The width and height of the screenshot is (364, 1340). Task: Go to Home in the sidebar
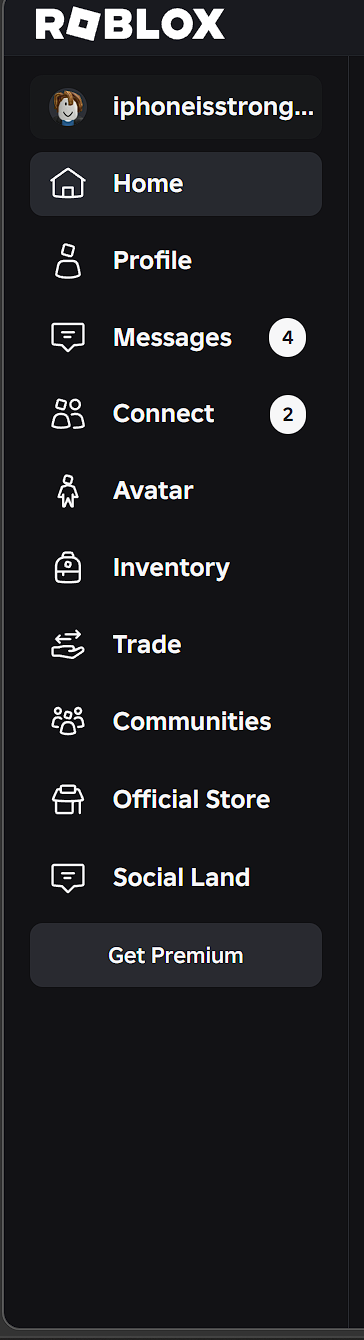[176, 184]
